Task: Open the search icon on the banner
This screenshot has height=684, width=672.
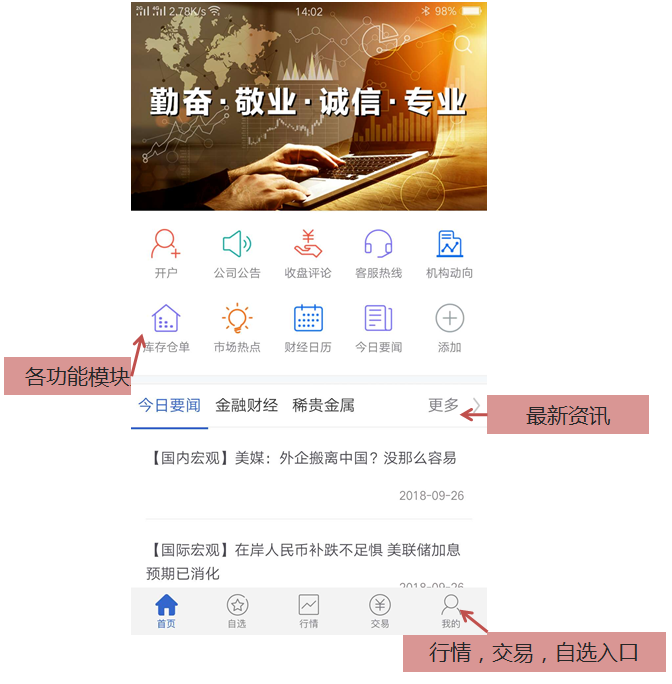Action: pyautogui.click(x=463, y=45)
